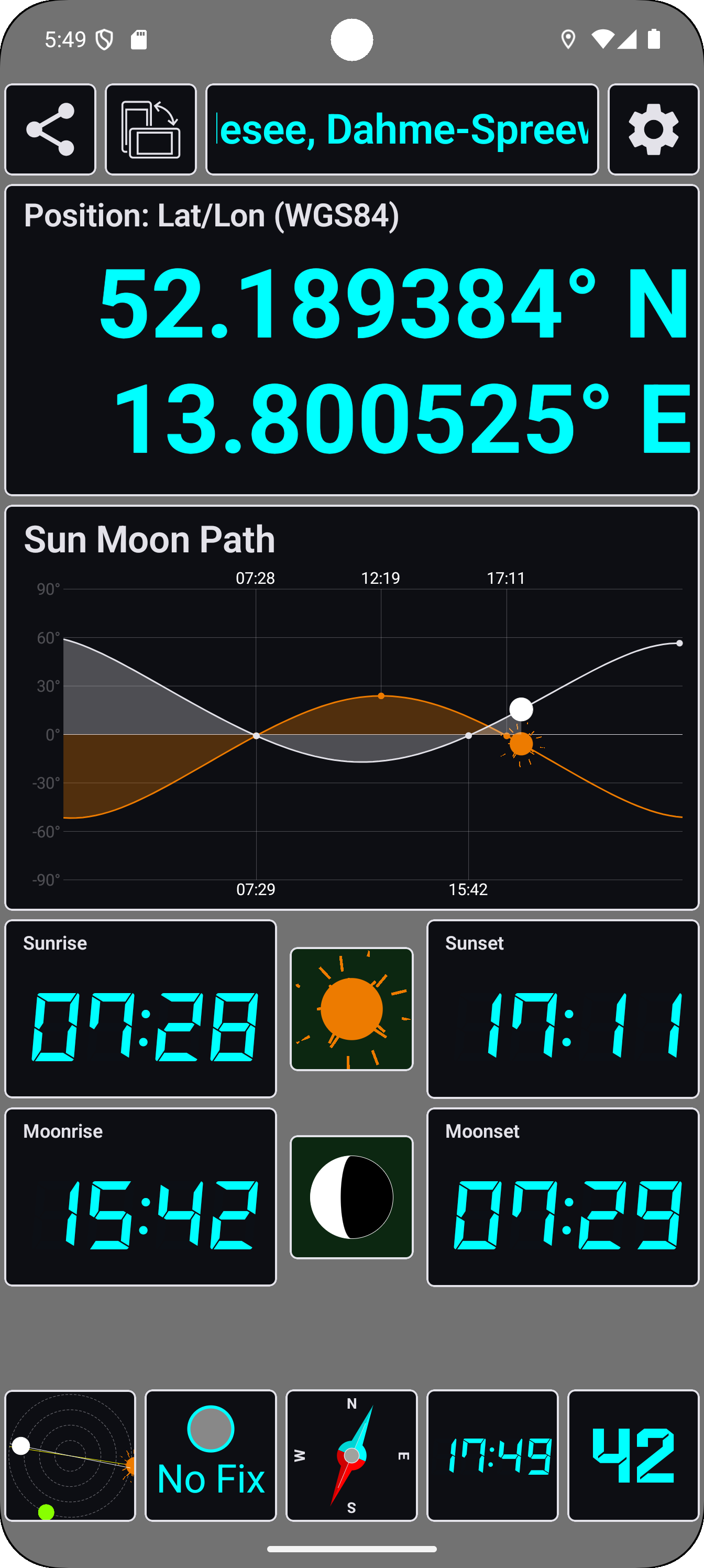Image resolution: width=704 pixels, height=1568 pixels.
Task: Open the settings gear
Action: click(x=653, y=129)
